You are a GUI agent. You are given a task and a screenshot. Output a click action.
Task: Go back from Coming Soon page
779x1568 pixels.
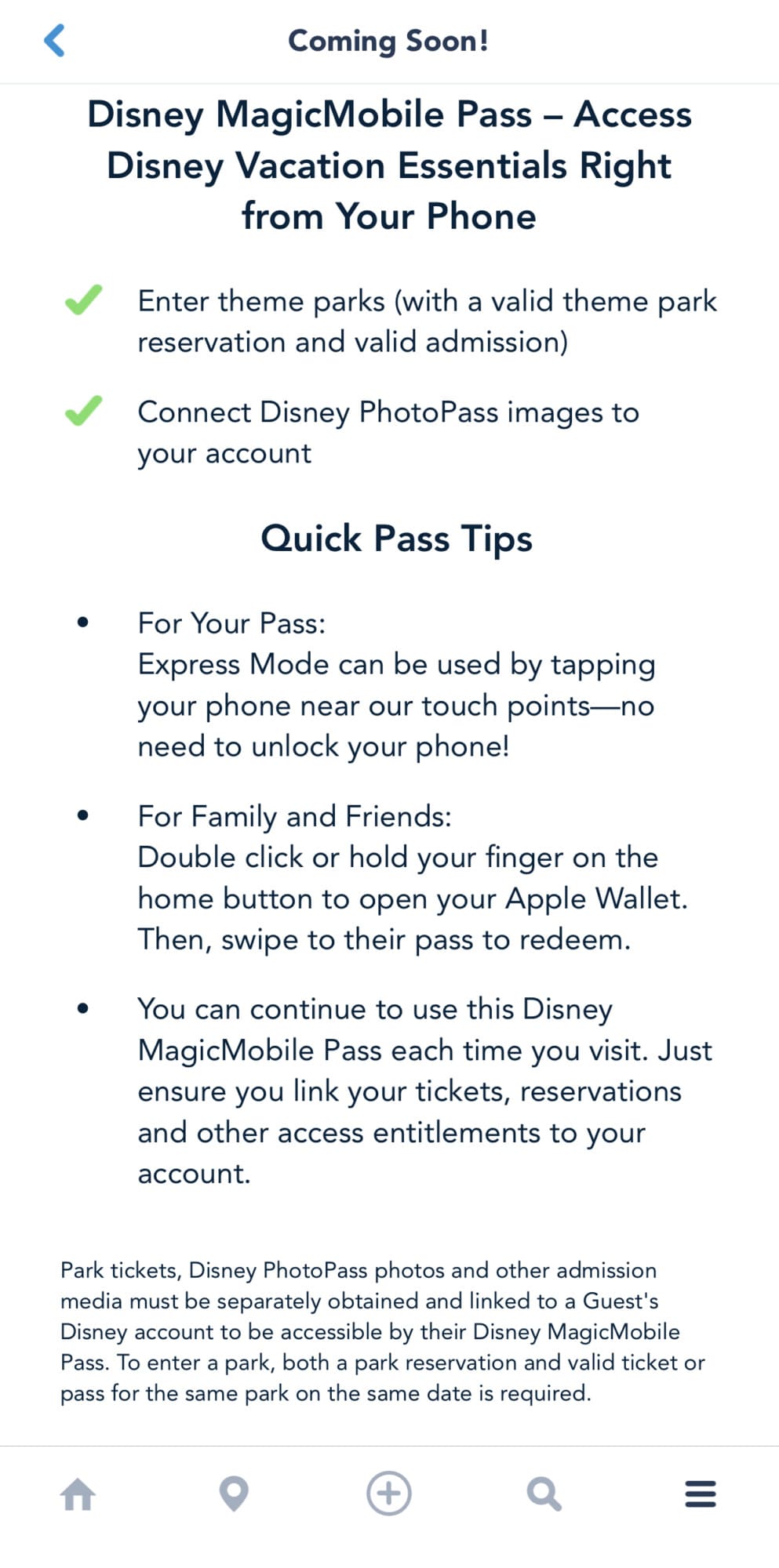tap(55, 41)
